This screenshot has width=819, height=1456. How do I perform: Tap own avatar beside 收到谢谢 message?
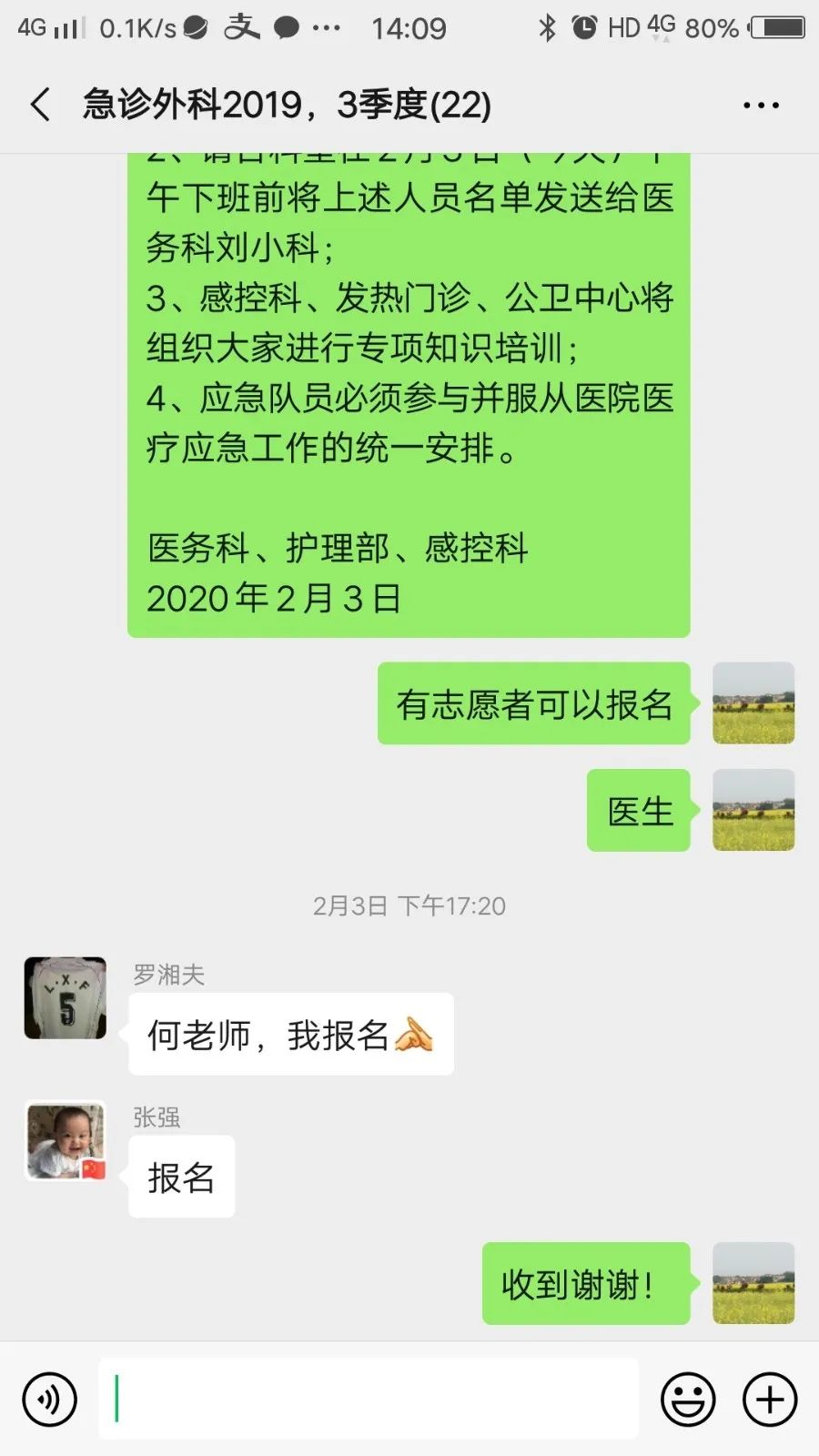753,1283
